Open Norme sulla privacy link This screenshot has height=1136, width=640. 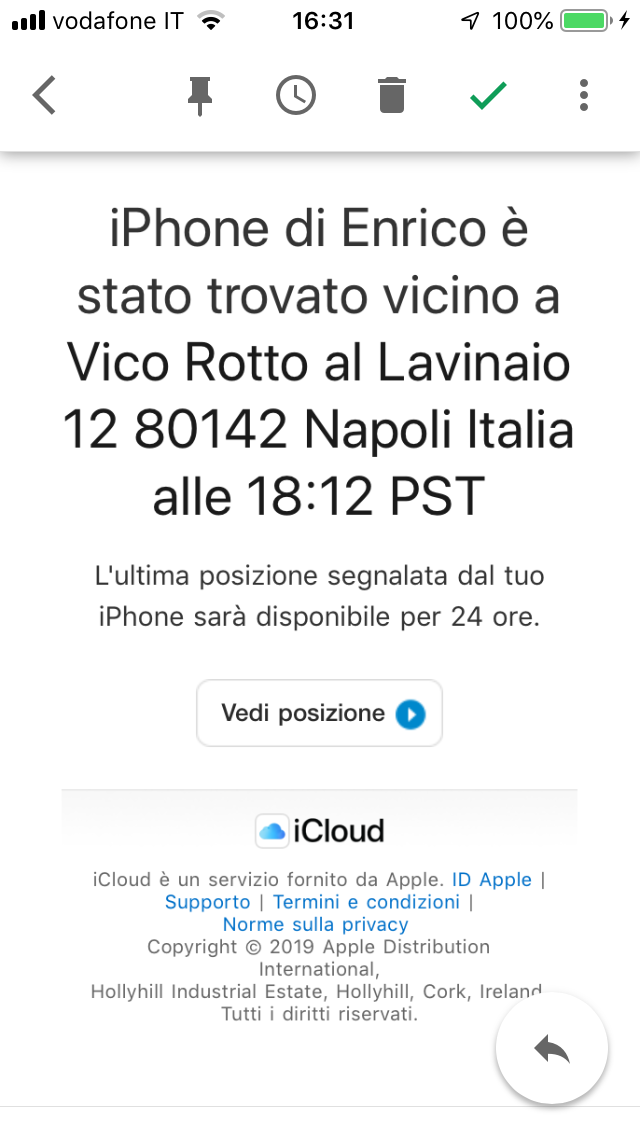315,924
